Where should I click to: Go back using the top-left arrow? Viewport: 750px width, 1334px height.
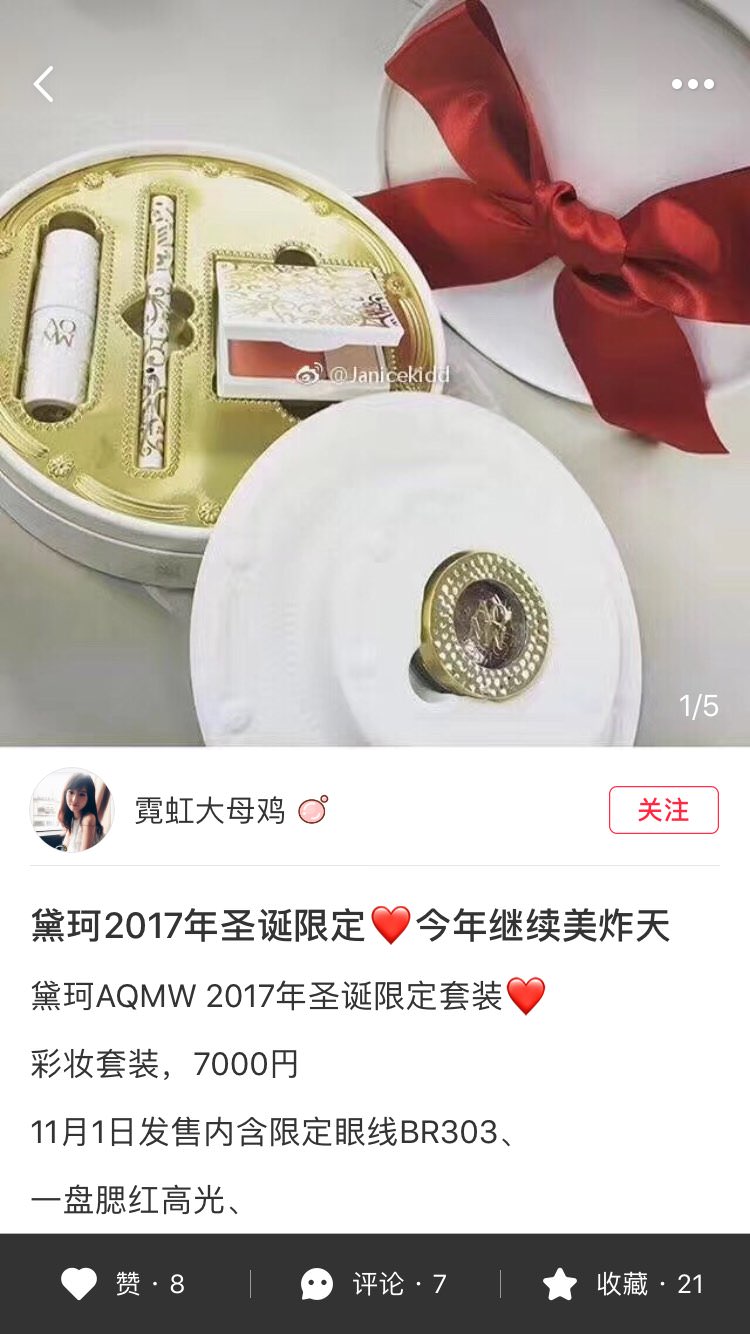tap(44, 85)
